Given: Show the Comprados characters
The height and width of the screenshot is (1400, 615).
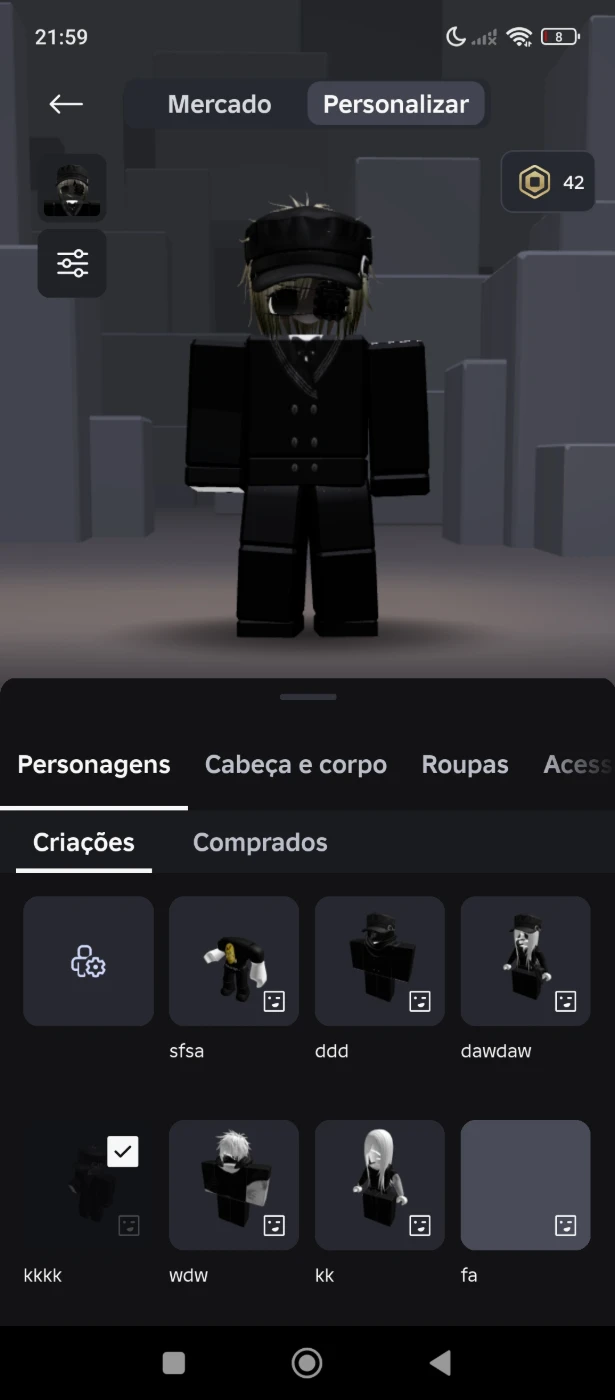Looking at the screenshot, I should pos(260,843).
